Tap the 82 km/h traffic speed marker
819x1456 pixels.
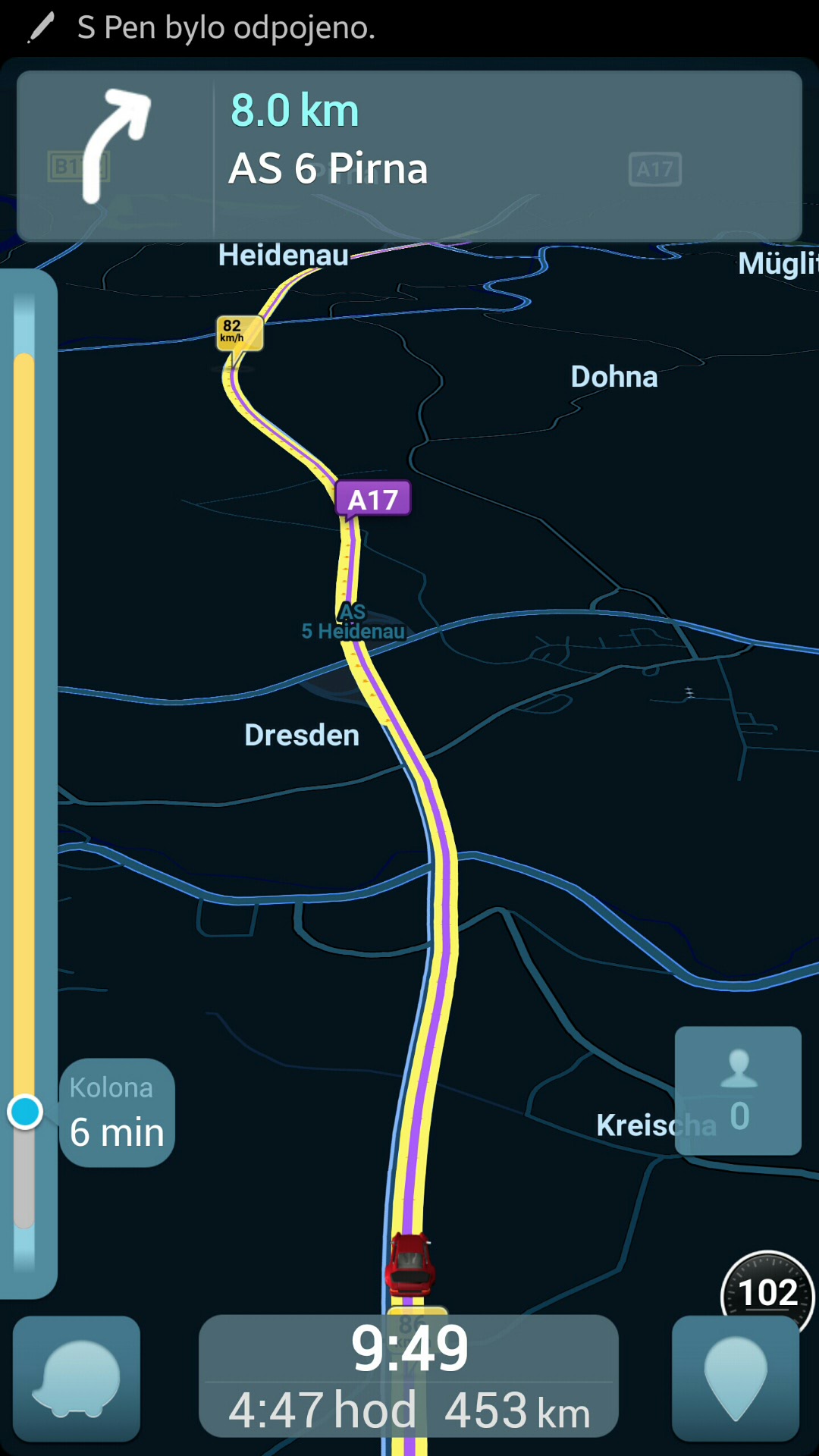point(240,333)
